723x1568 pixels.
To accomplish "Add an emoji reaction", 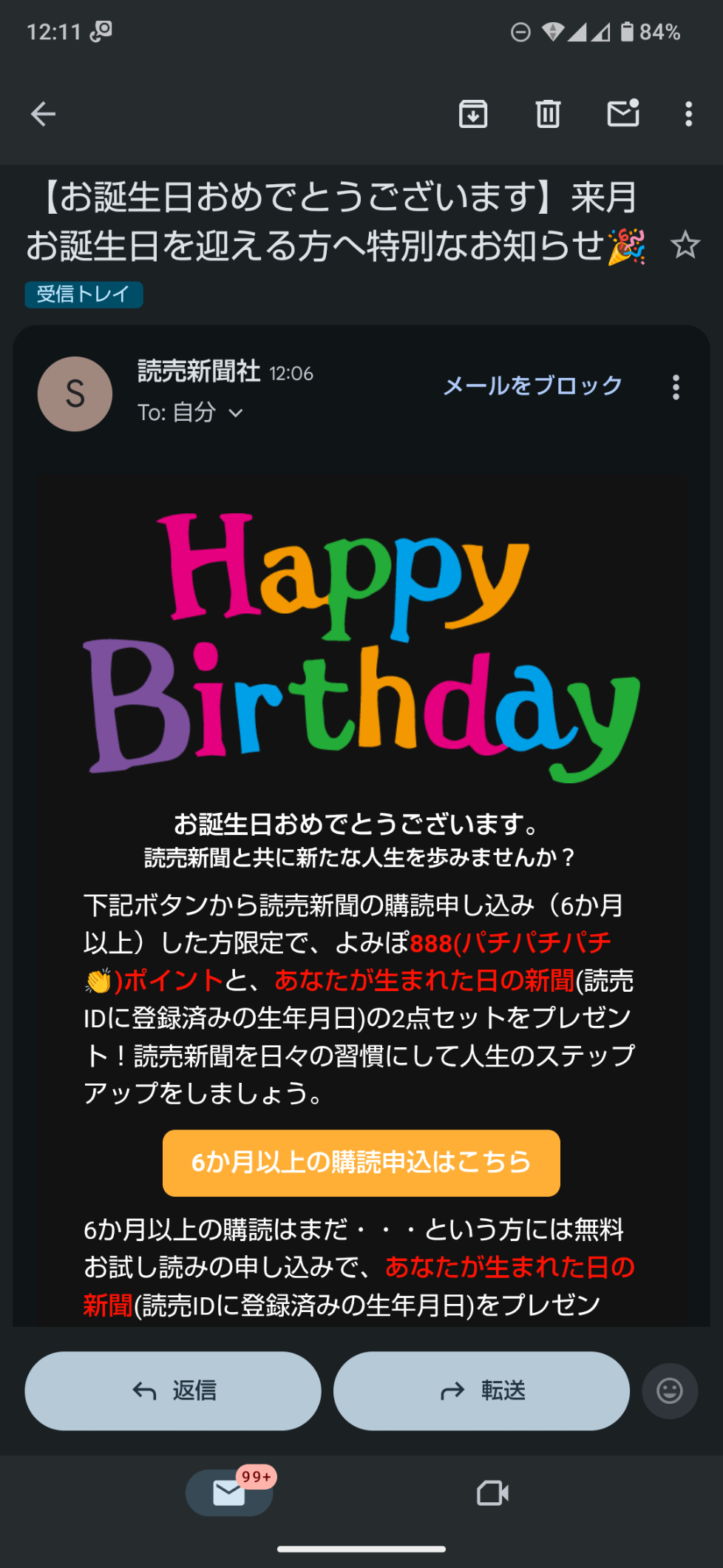I will point(669,1390).
